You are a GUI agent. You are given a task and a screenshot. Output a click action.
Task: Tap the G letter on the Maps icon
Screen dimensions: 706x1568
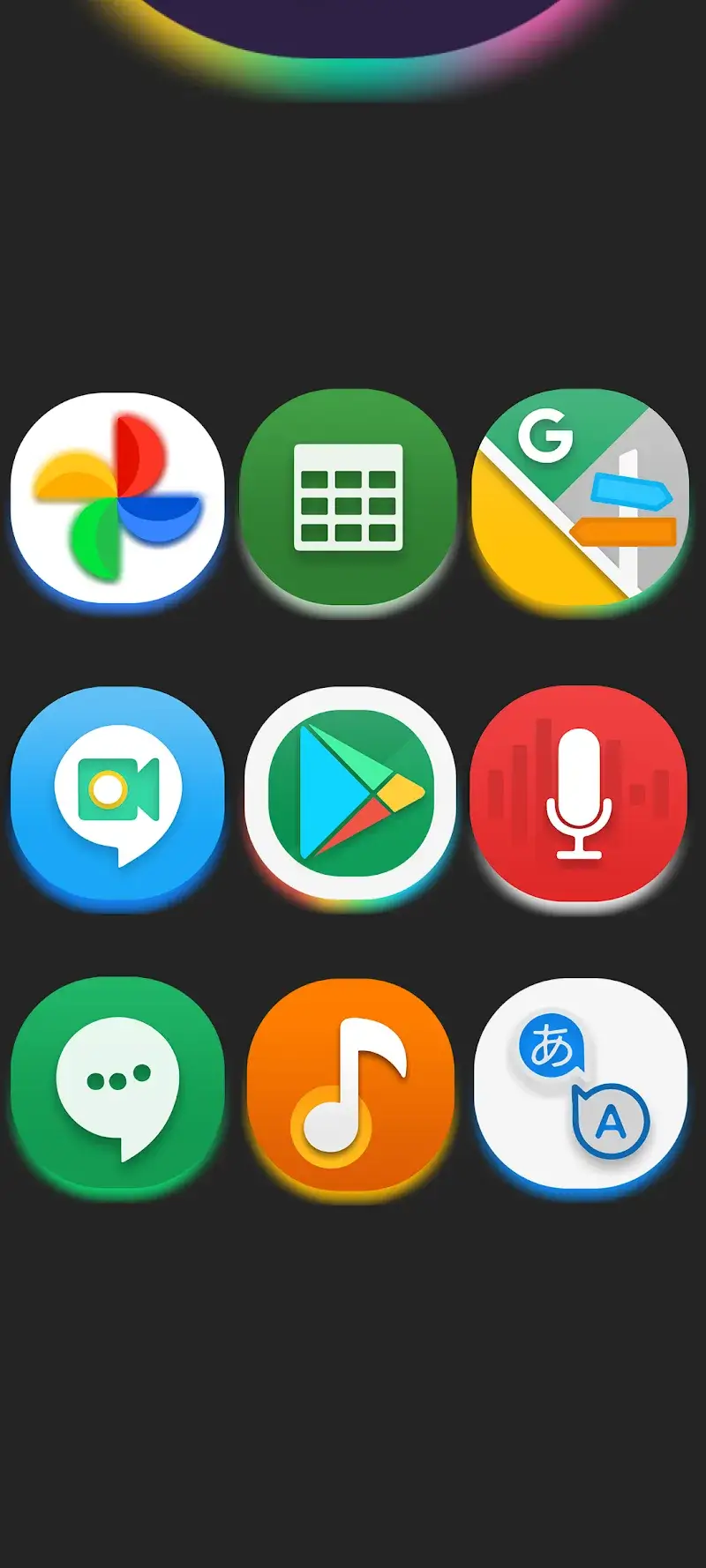[x=547, y=437]
